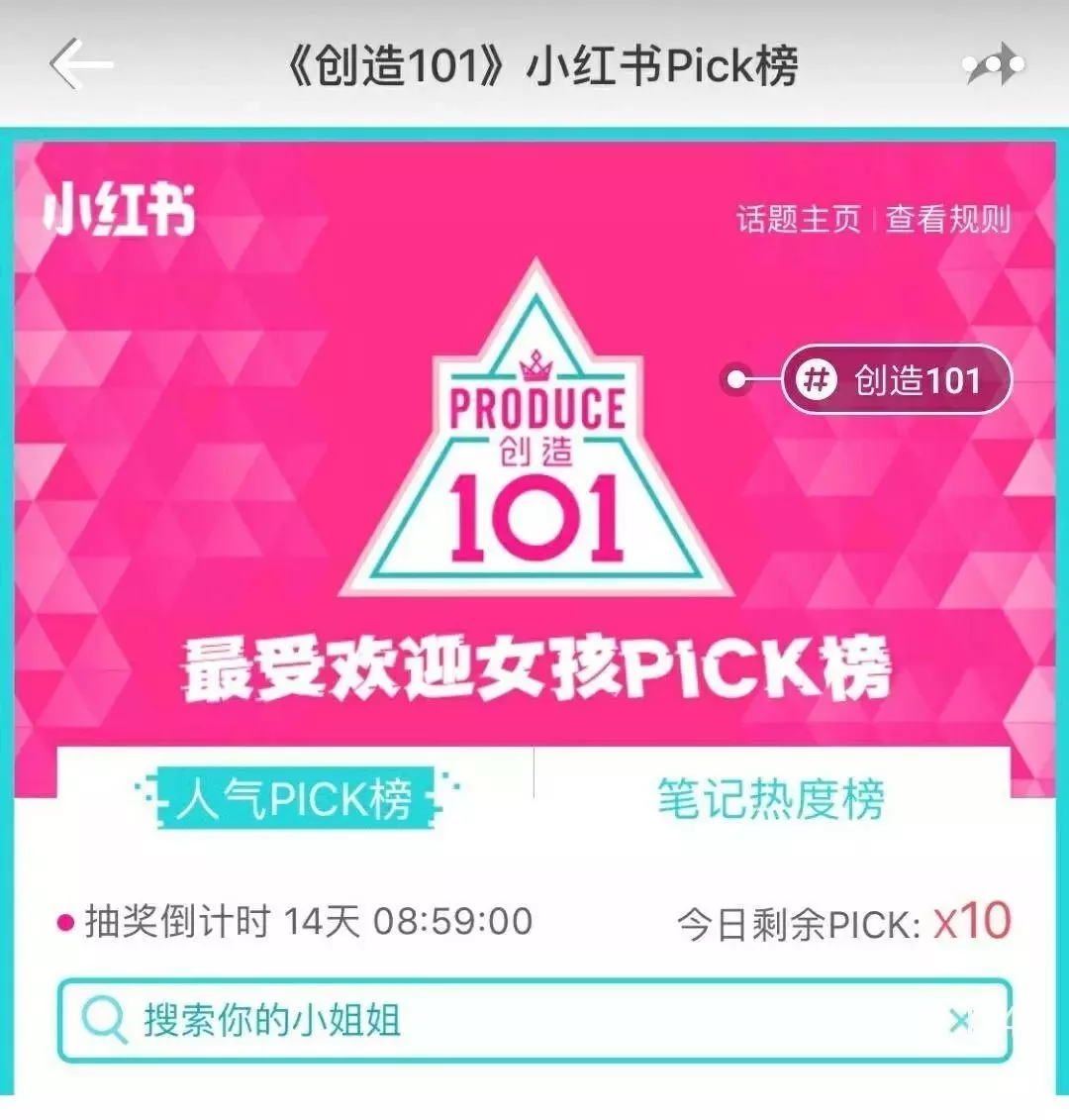Go back using the arrow
Viewport: 1069px width, 1120px height.
[x=81, y=65]
